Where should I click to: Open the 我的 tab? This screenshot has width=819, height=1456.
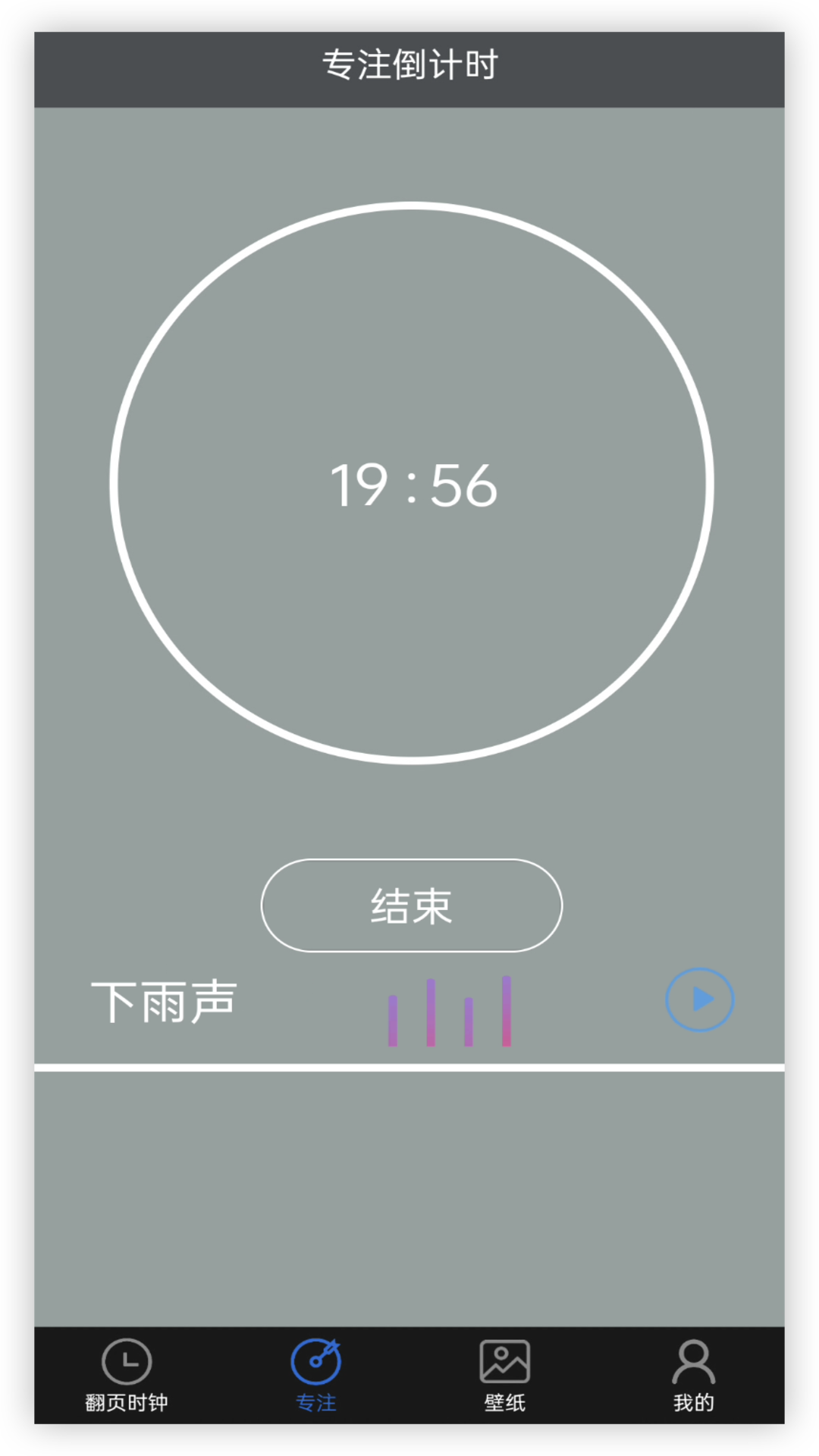click(691, 1373)
